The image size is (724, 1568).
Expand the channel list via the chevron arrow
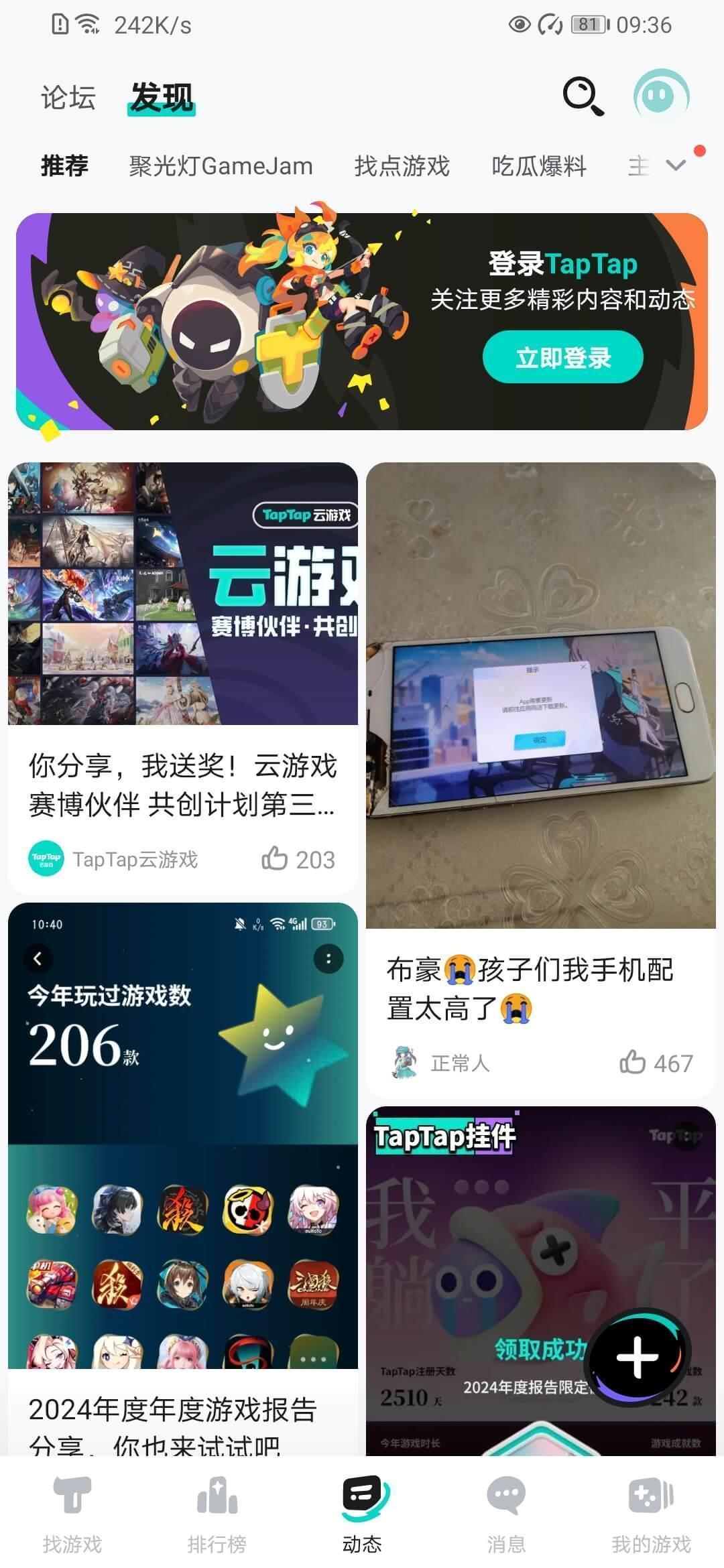[x=677, y=166]
